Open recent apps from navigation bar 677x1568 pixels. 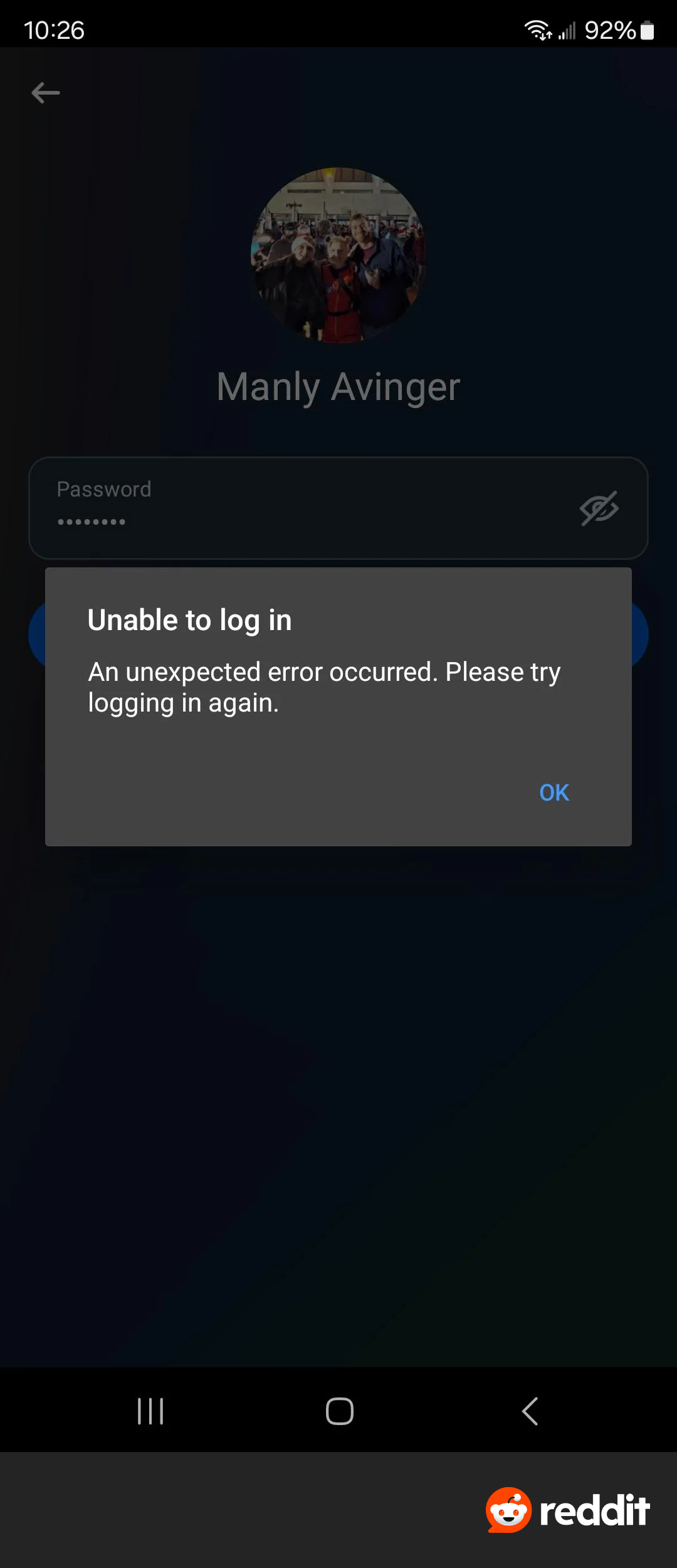click(x=150, y=1411)
